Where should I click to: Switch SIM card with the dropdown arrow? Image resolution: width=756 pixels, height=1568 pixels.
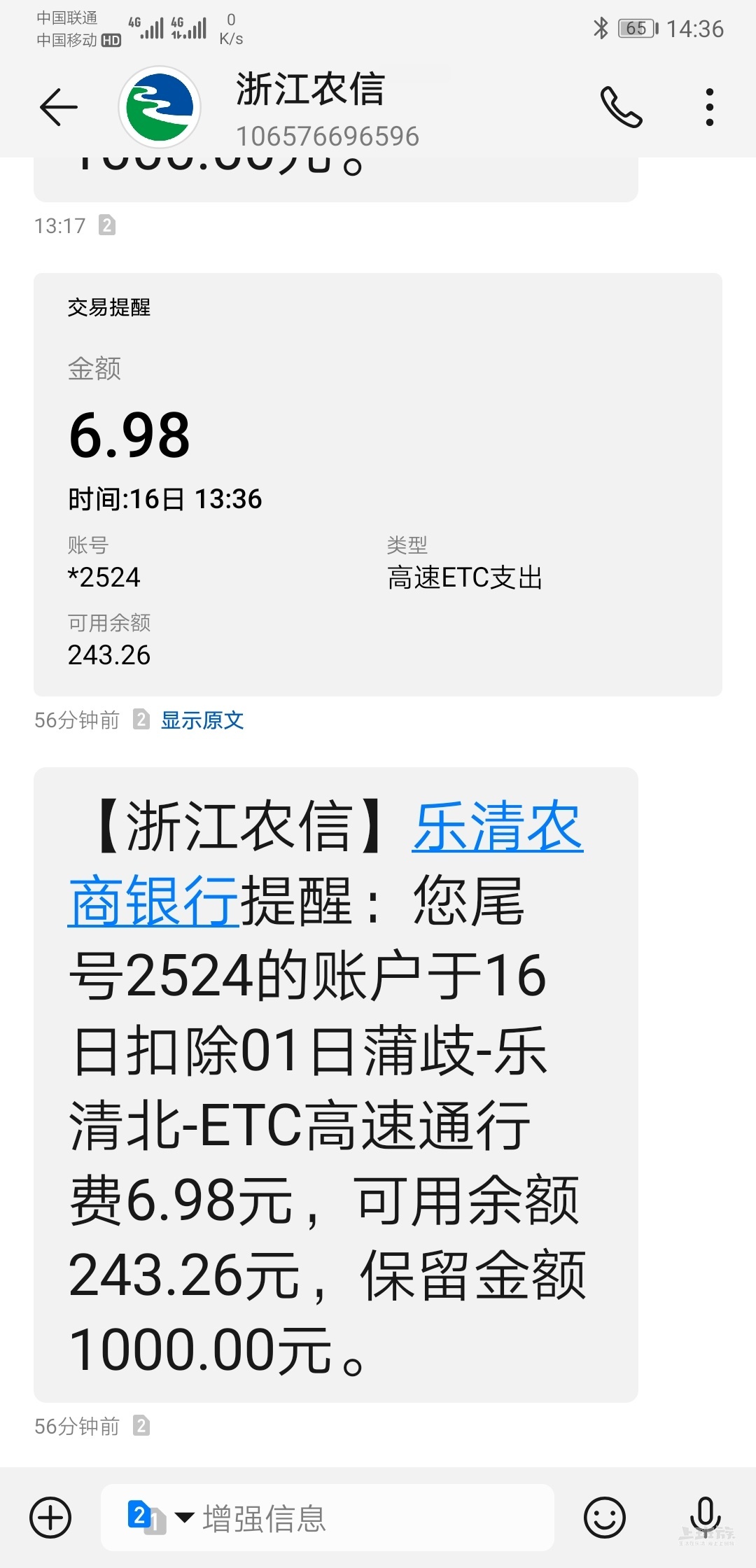[x=184, y=1518]
